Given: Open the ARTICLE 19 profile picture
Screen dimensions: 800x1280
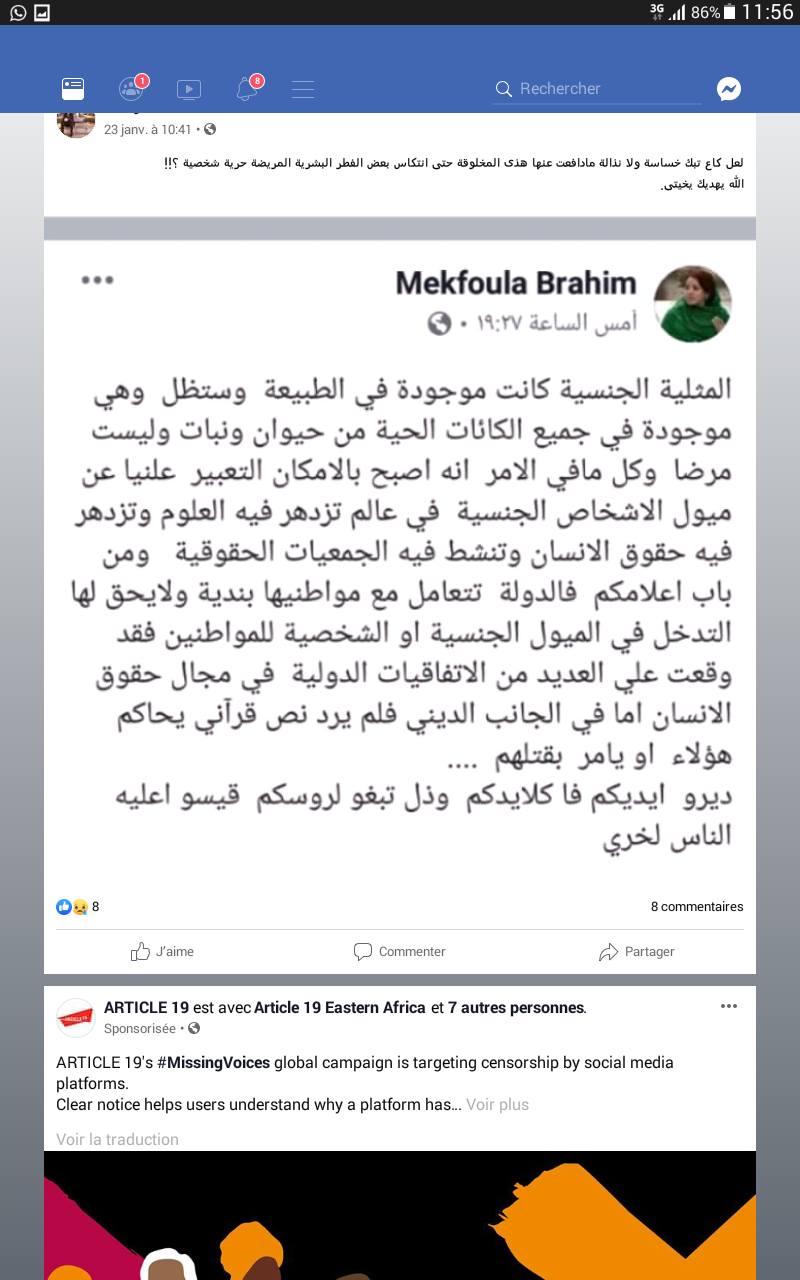Looking at the screenshot, I should (75, 1017).
